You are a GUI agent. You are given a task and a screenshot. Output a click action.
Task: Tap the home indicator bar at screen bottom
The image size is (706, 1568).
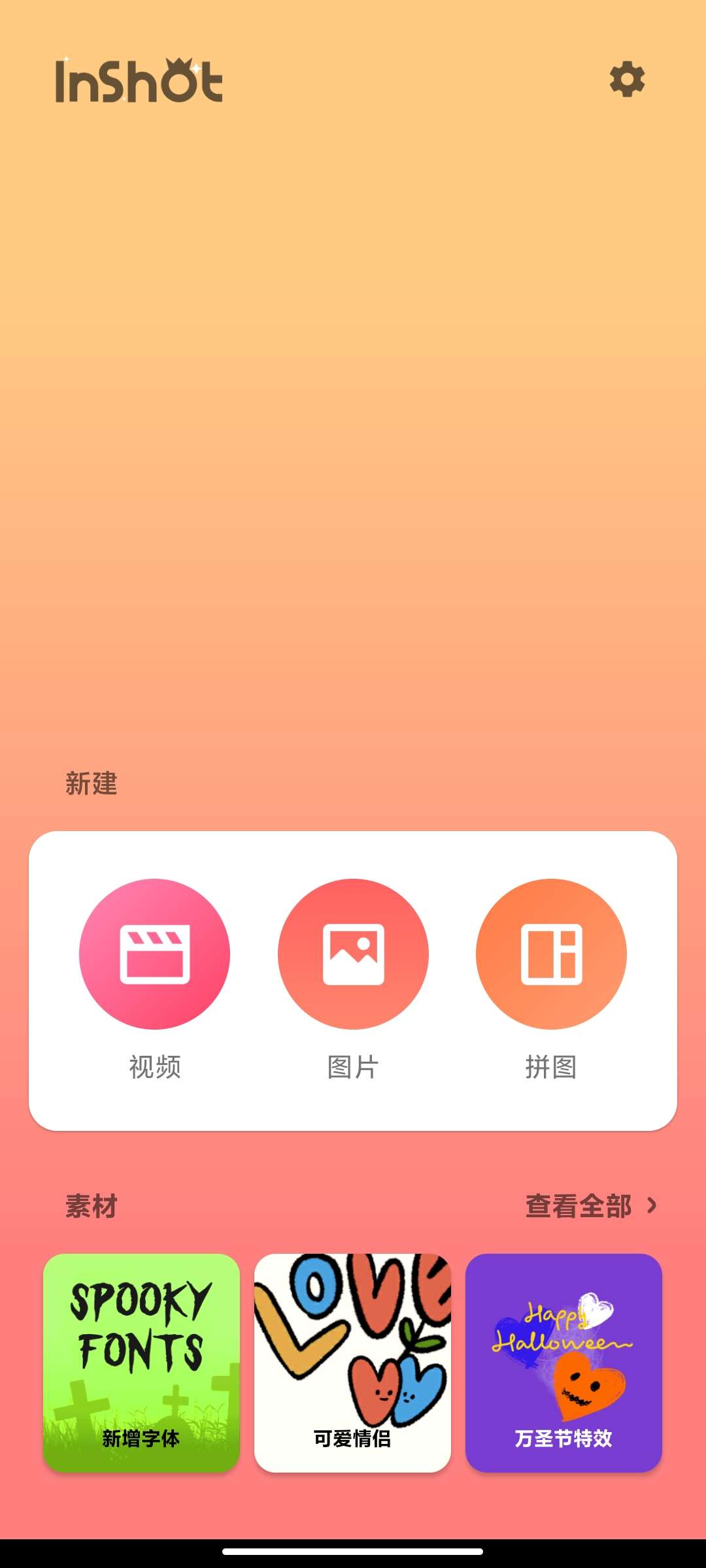(x=353, y=1549)
